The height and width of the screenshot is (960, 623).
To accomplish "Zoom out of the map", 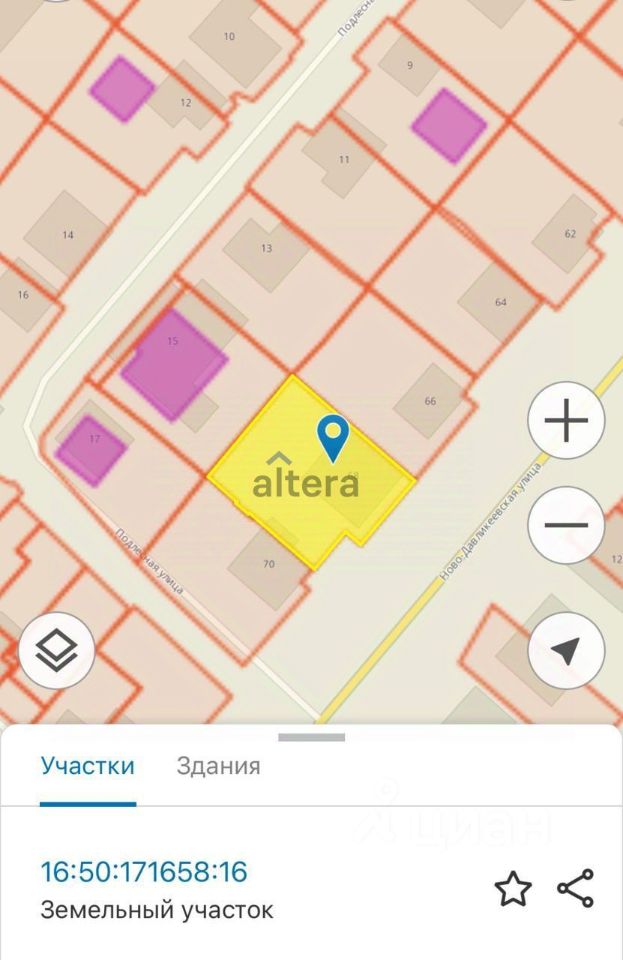I will pos(566,525).
